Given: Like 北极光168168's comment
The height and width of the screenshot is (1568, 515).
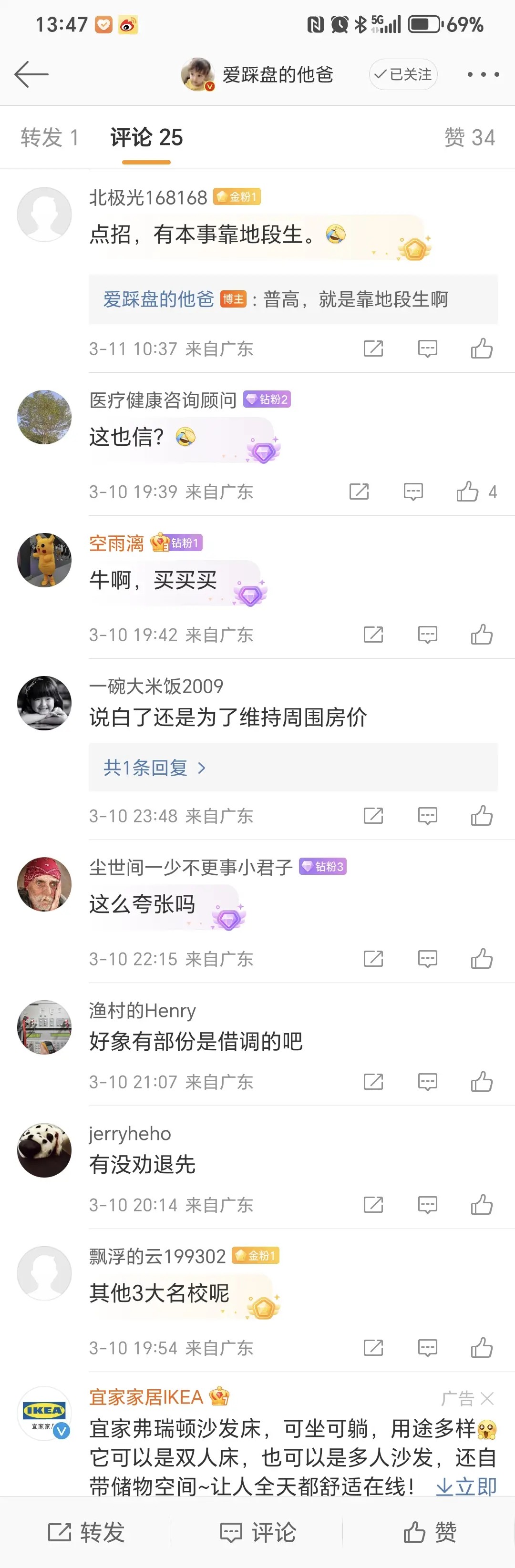Looking at the screenshot, I should click(482, 349).
